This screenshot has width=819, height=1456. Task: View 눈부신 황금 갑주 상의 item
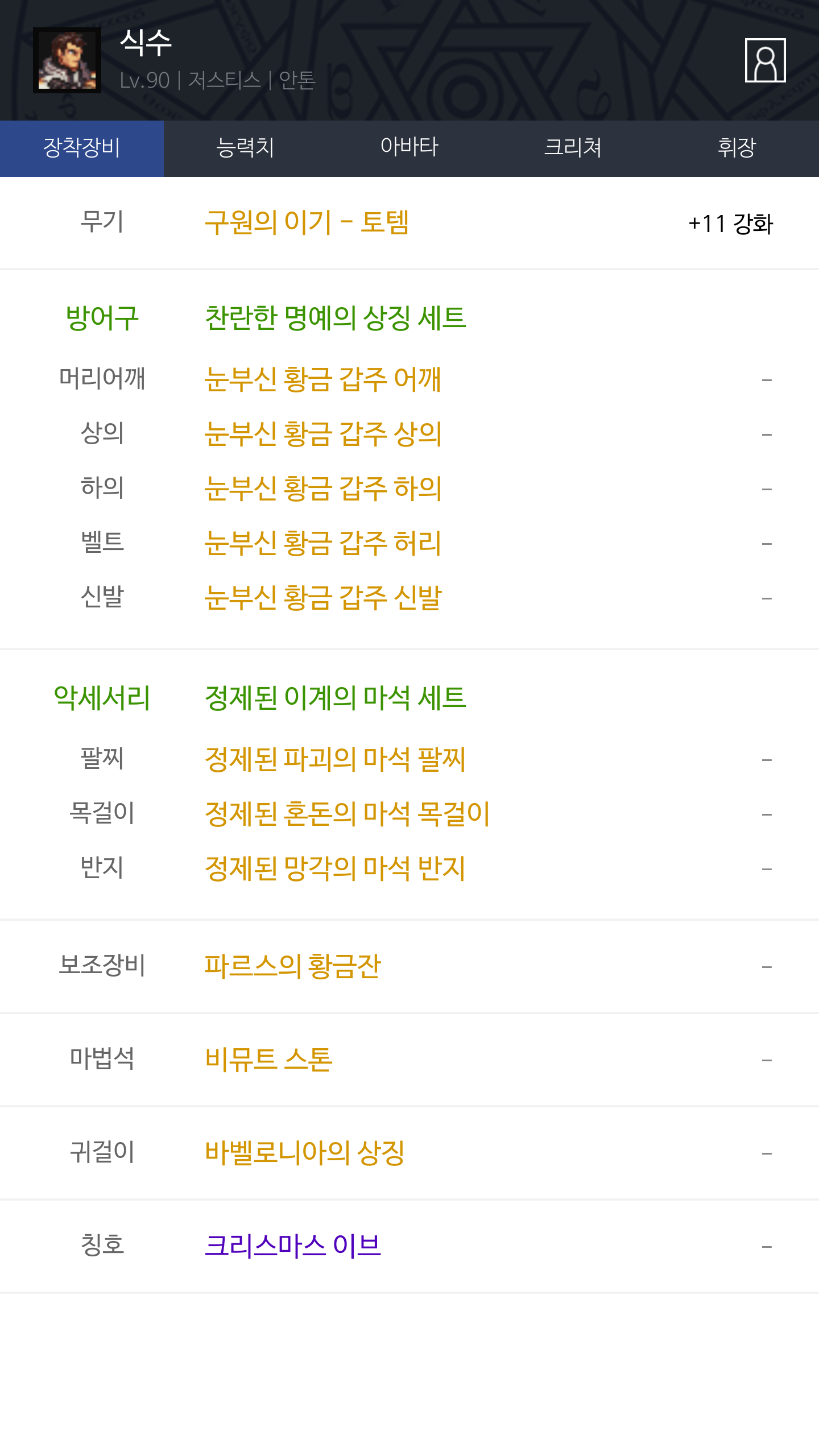pyautogui.click(x=323, y=434)
